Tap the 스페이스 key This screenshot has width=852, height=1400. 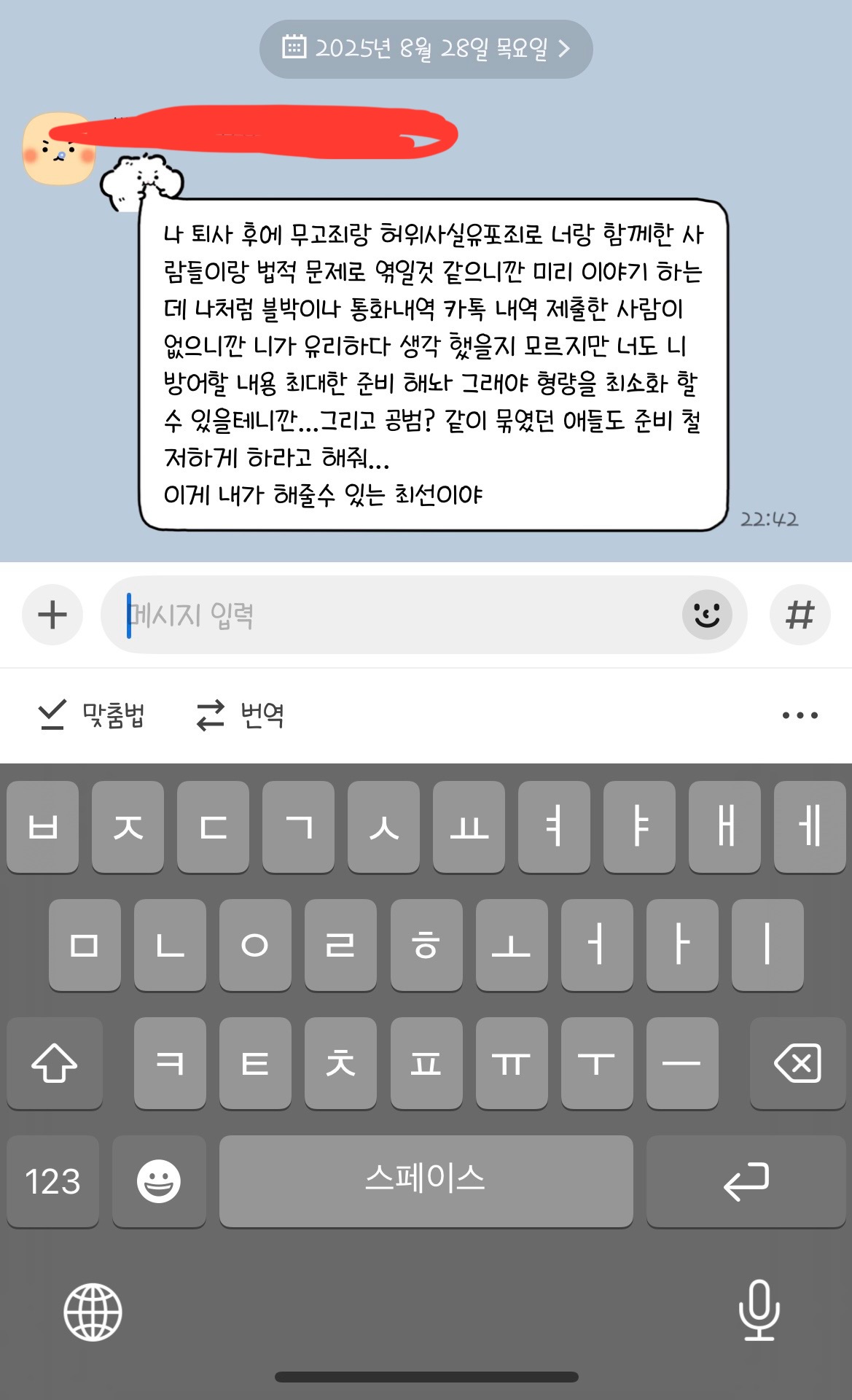(x=426, y=1180)
